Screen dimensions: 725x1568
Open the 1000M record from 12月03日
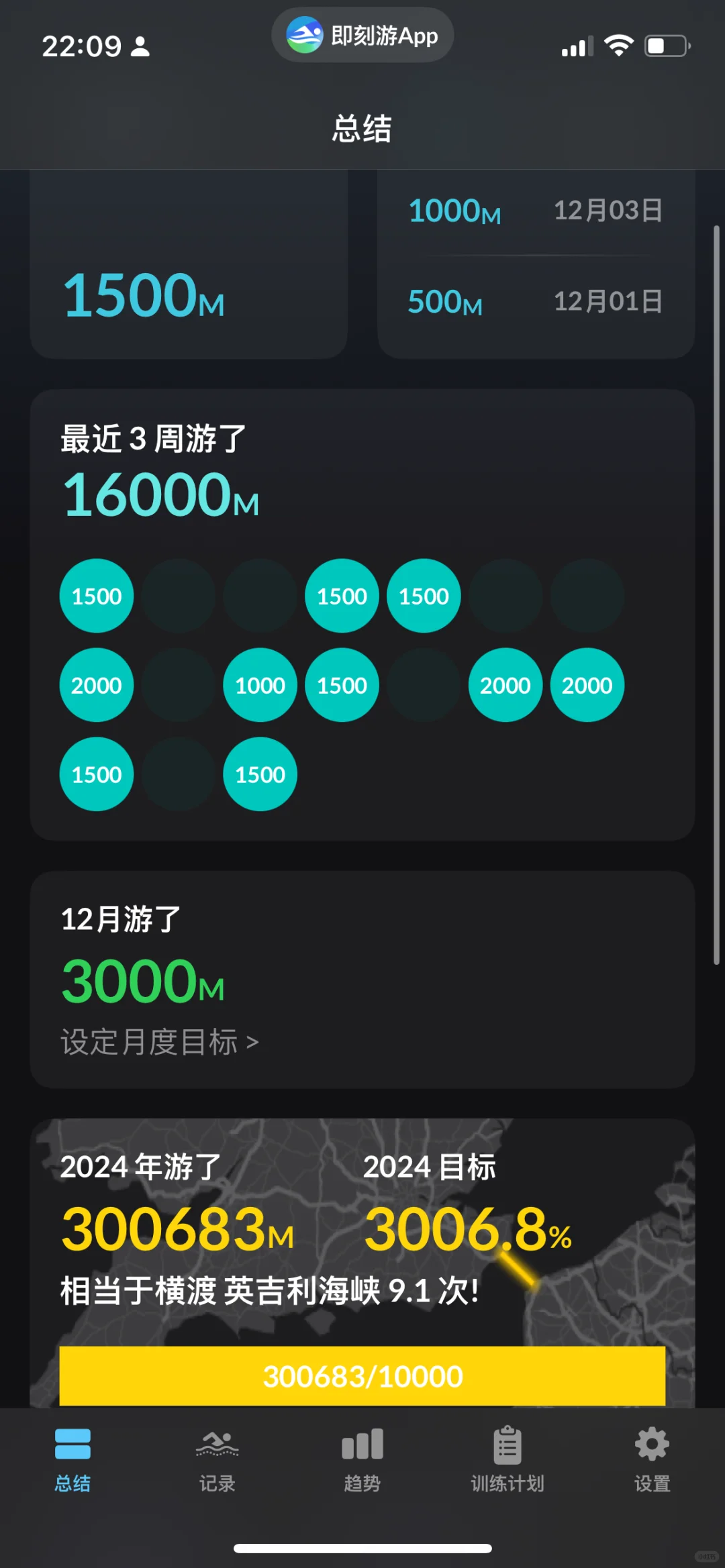536,211
